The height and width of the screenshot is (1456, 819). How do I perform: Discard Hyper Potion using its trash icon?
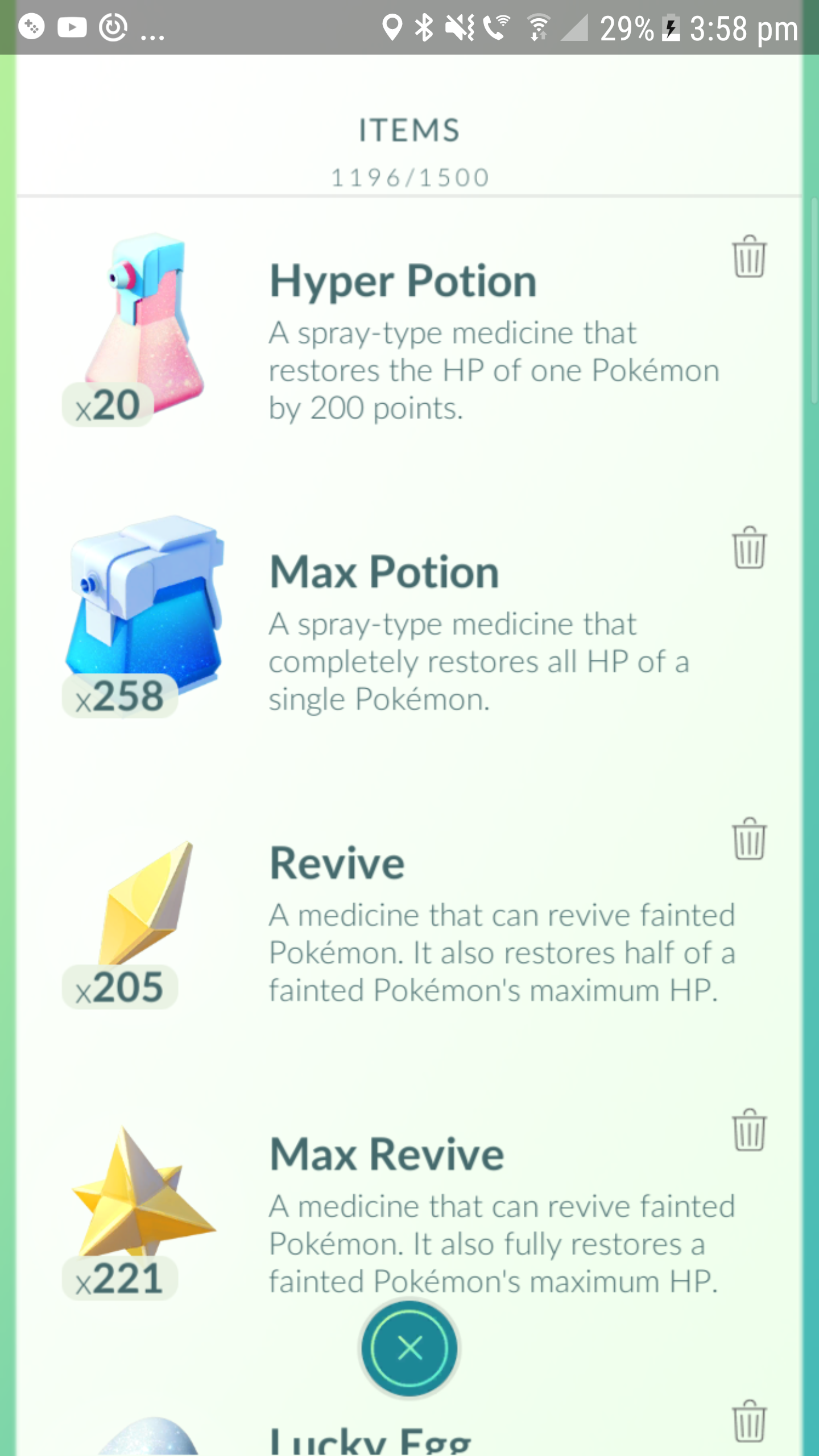tap(749, 257)
